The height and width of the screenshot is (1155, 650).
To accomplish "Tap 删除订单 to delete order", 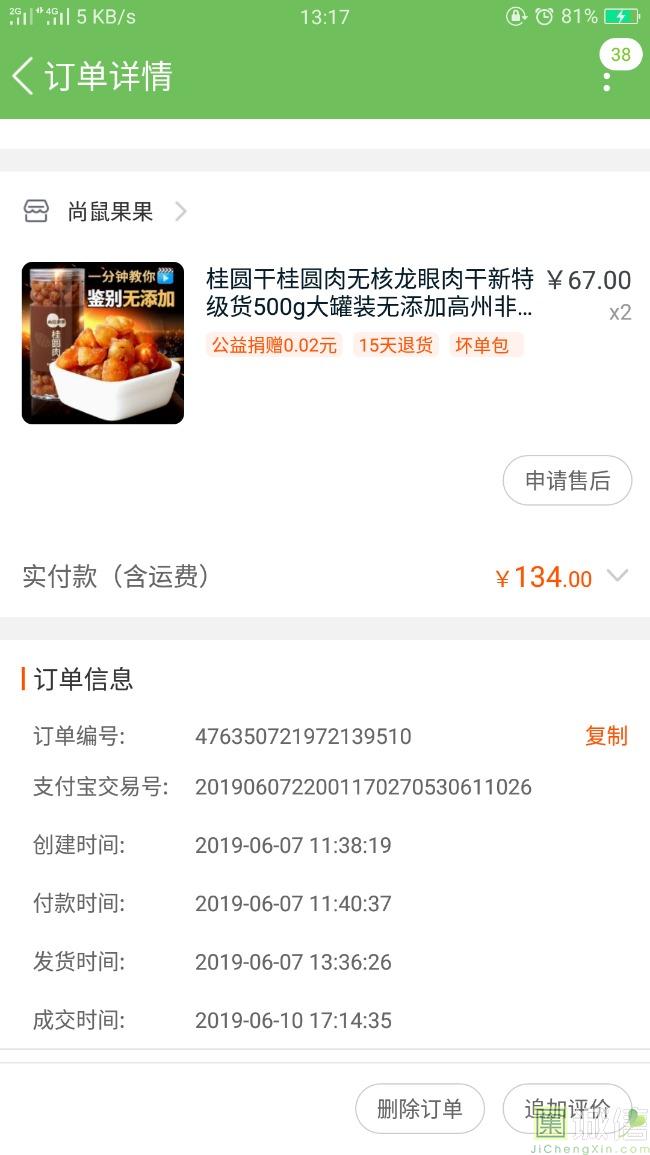I will [x=420, y=1109].
